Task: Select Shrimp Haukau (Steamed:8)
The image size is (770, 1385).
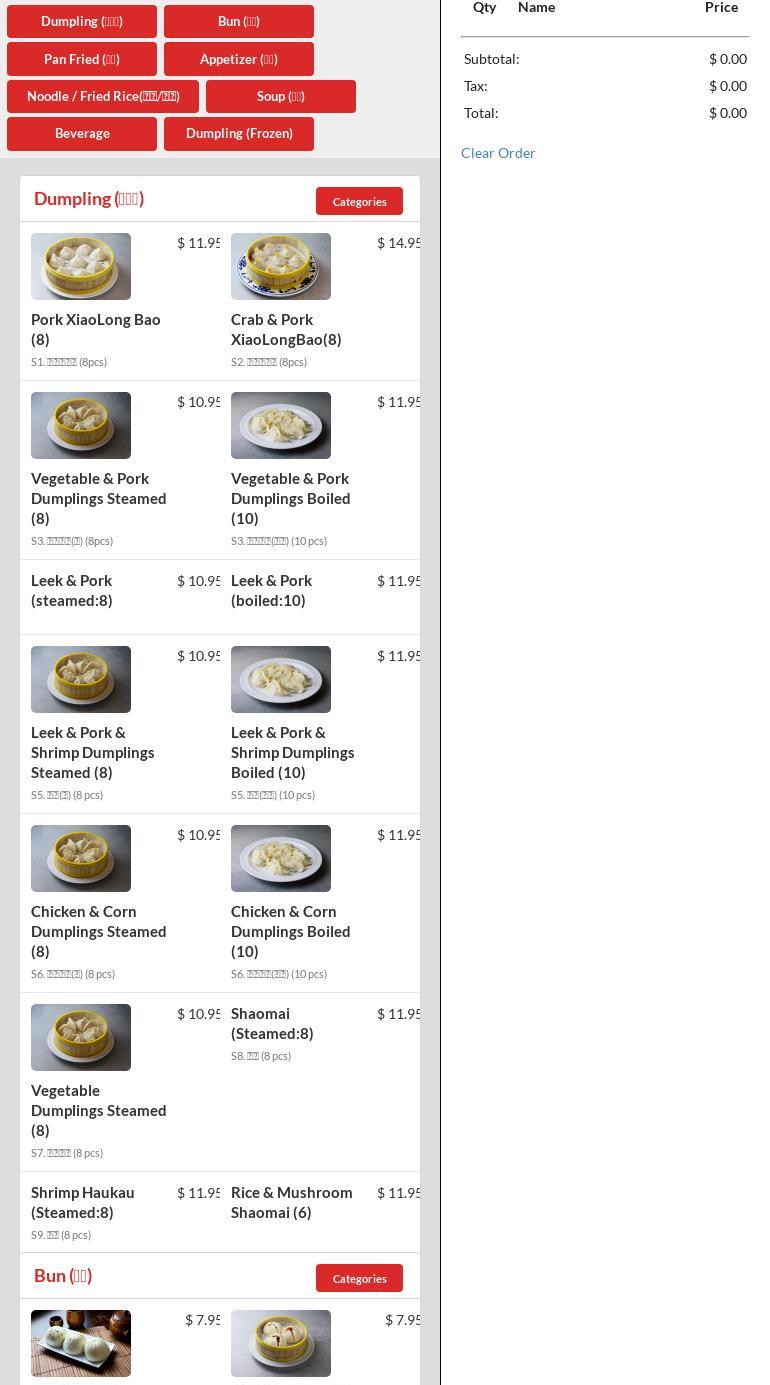Action: (121, 1212)
